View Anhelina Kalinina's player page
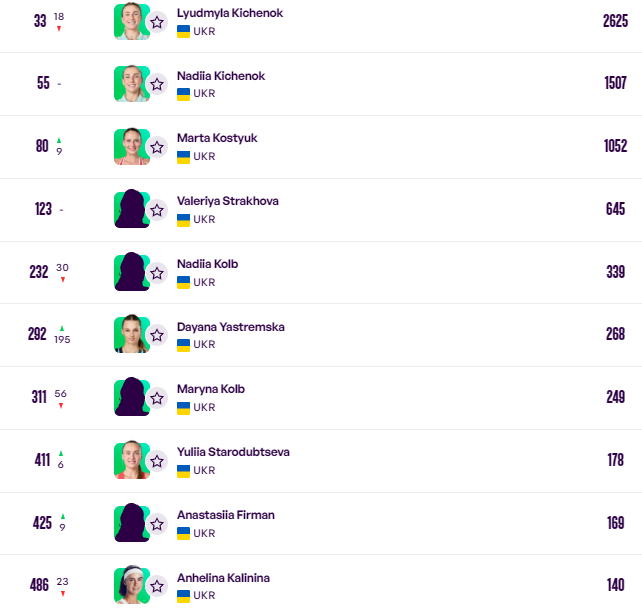The height and width of the screenshot is (613, 642). 222,578
